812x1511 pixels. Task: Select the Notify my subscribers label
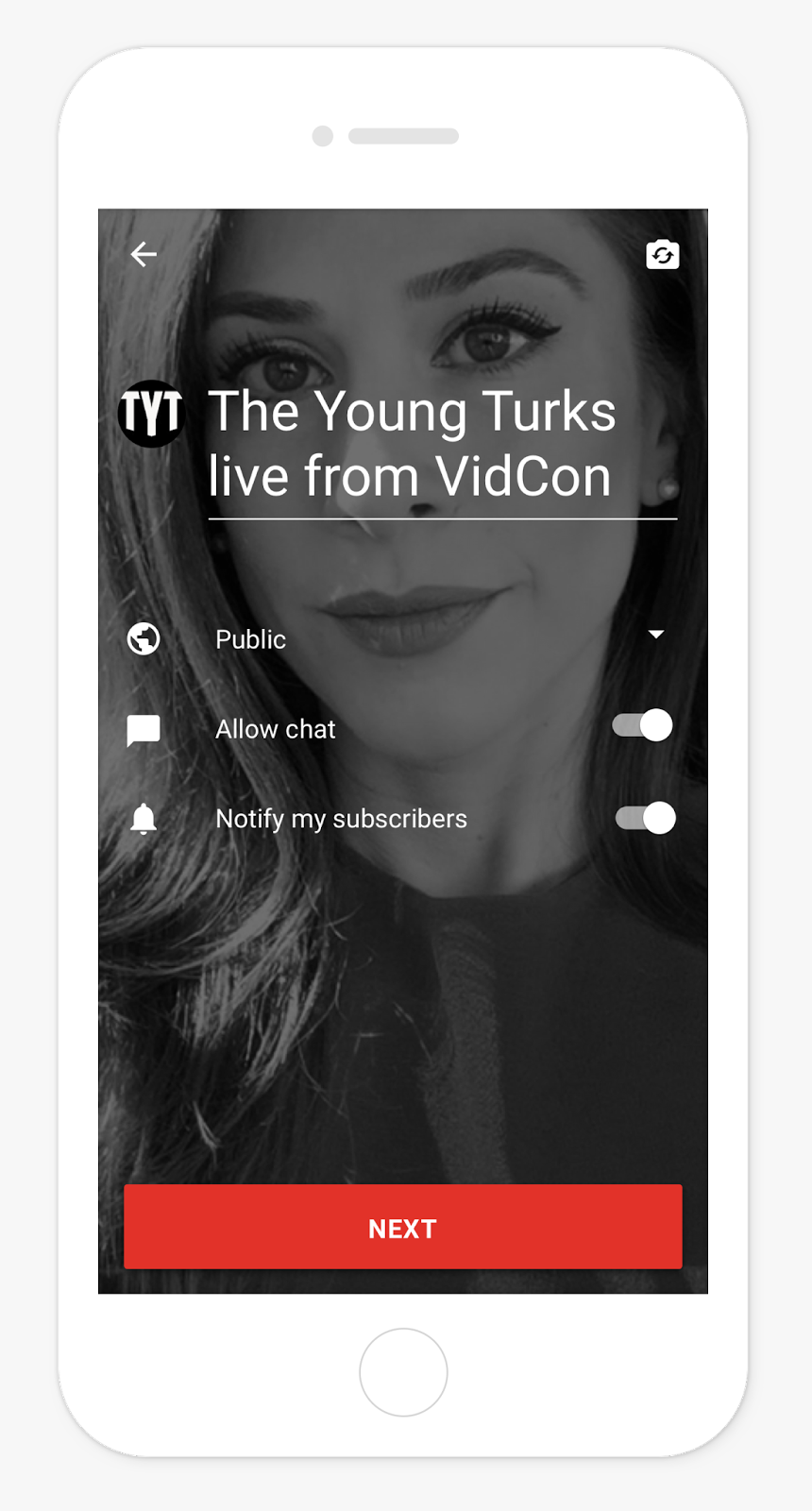[341, 818]
